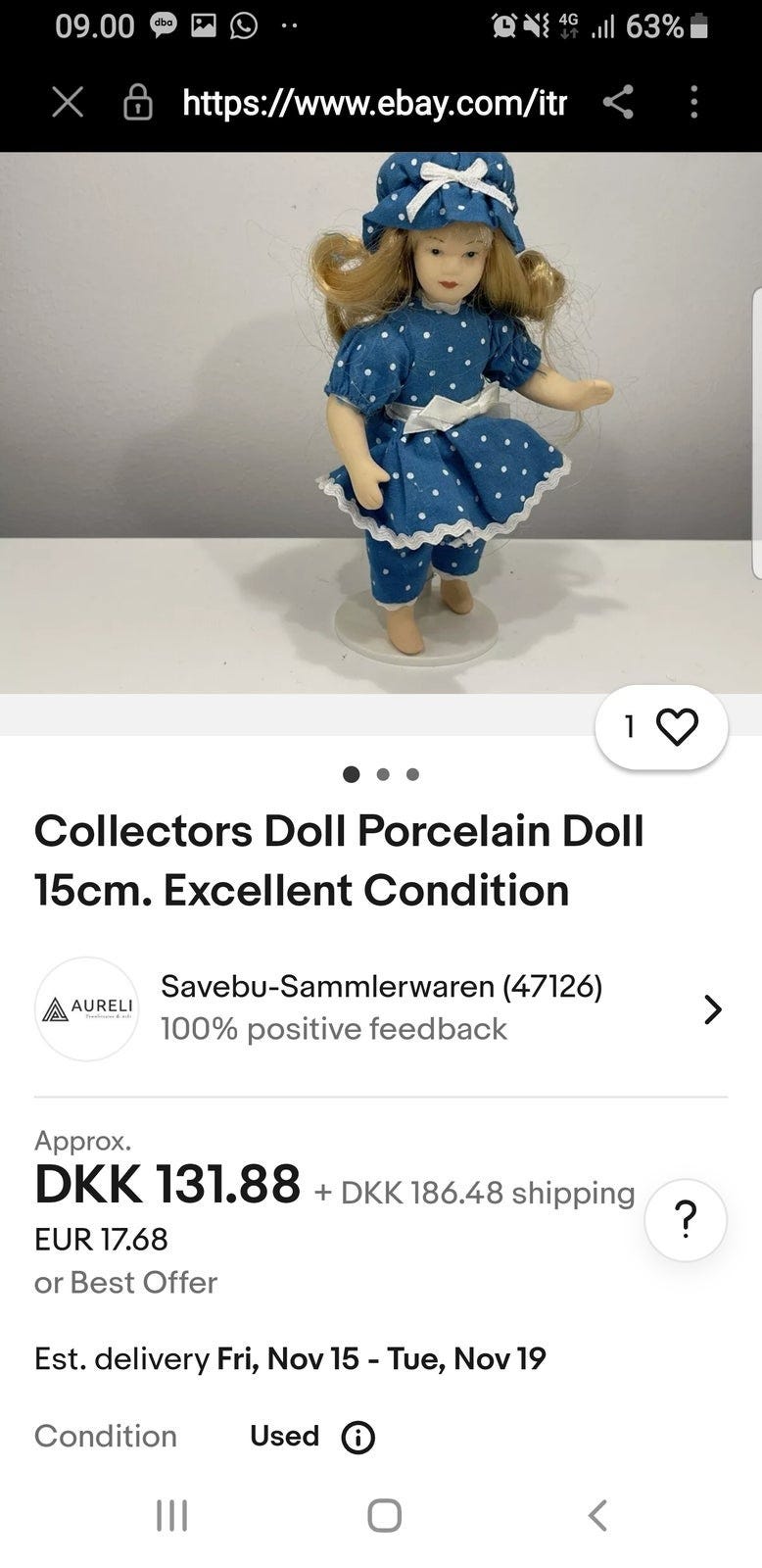Tap the info icon next to Used condition

click(357, 1436)
